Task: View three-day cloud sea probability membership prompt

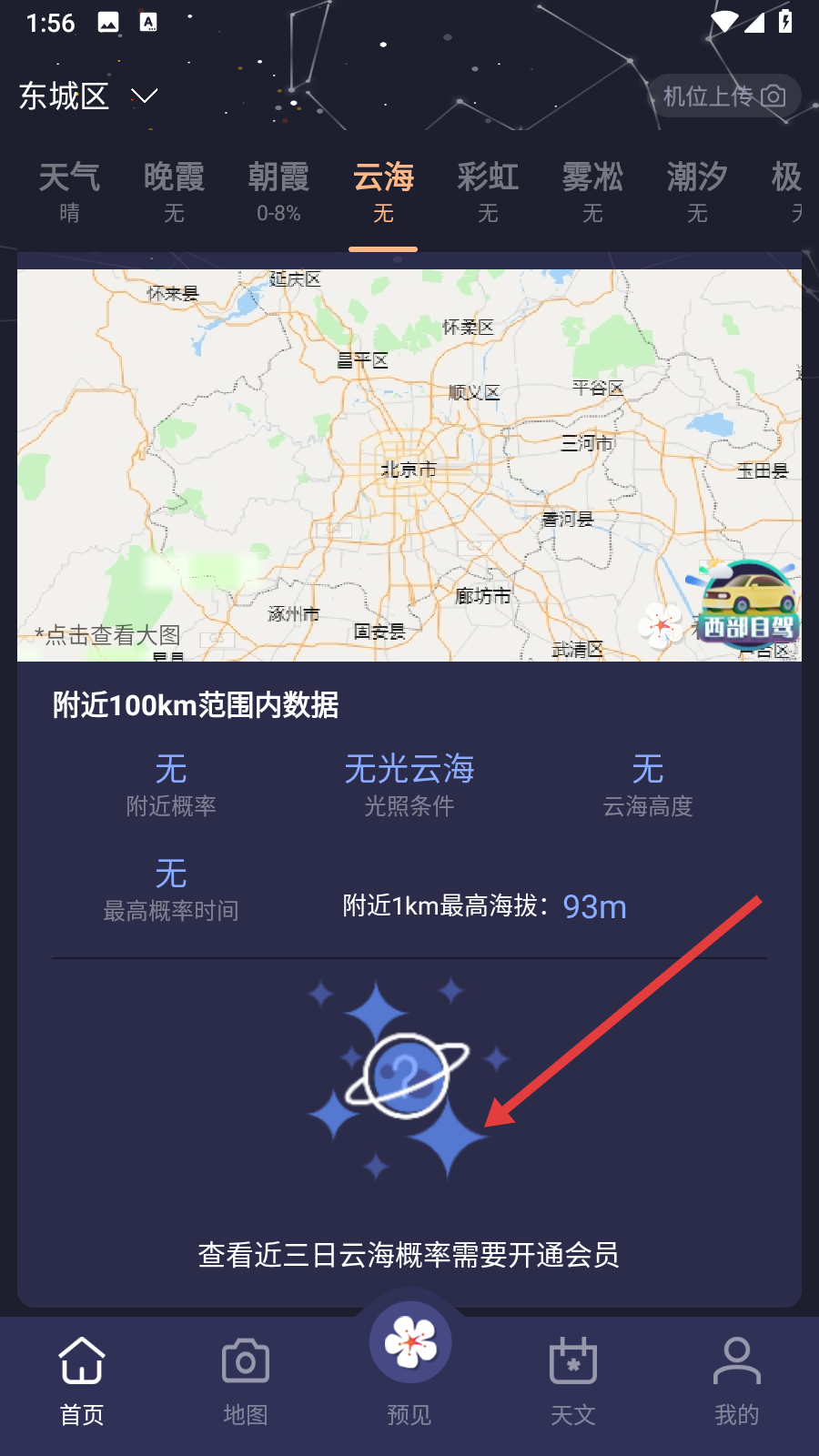Action: tap(409, 1255)
